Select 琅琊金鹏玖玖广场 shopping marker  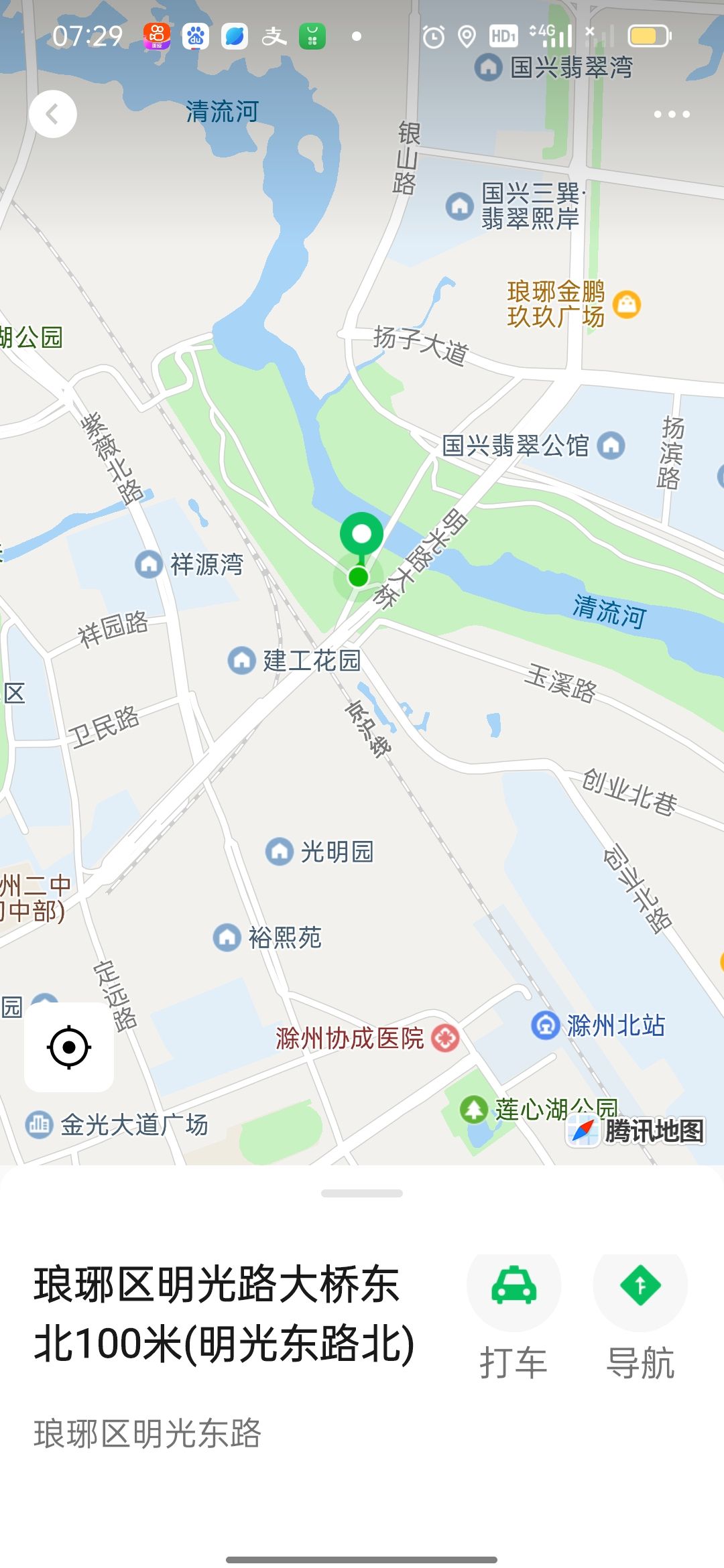click(627, 305)
